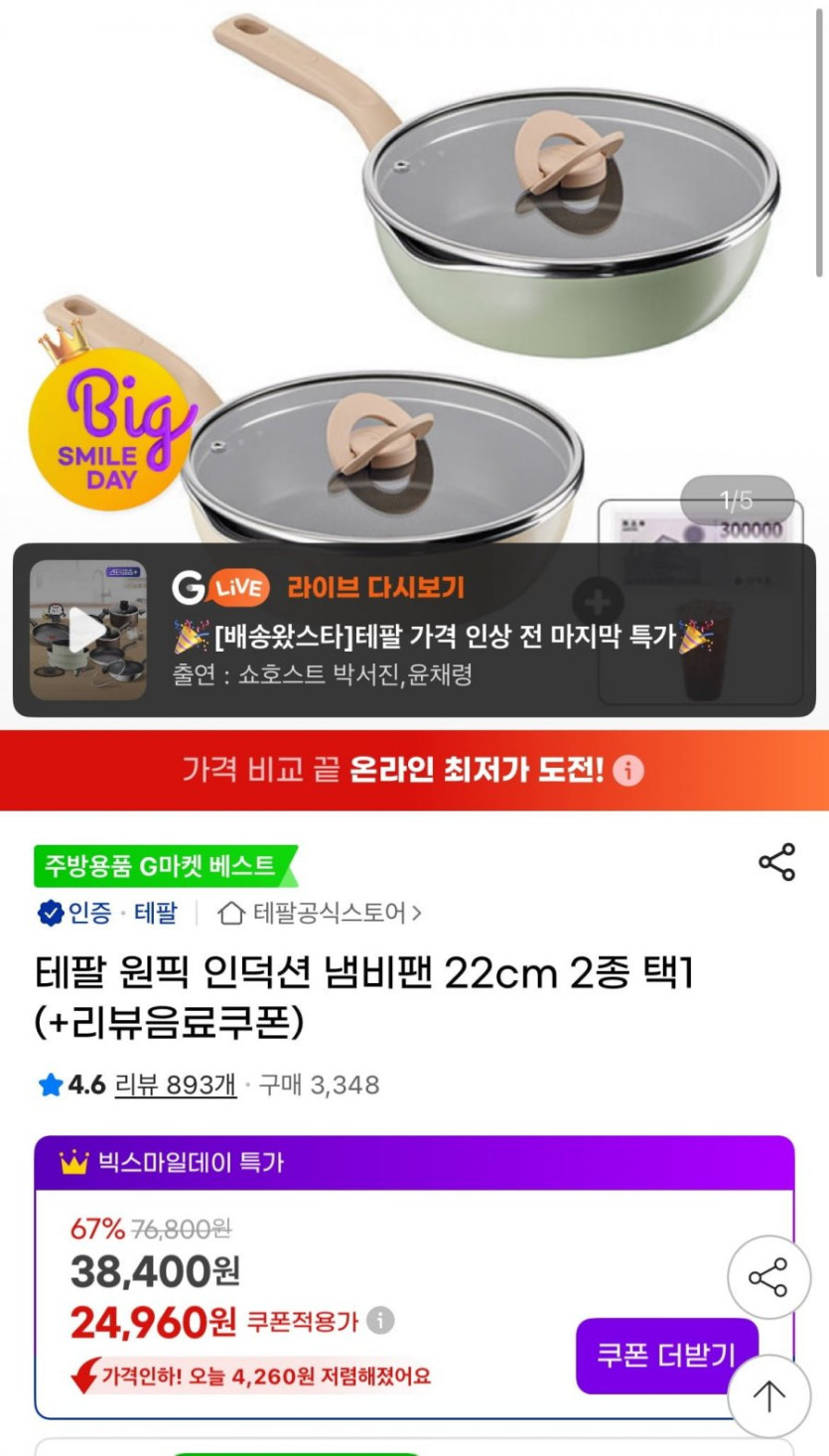Tap the scroll-to-top arrow button
The height and width of the screenshot is (1456, 829).
tap(769, 1396)
